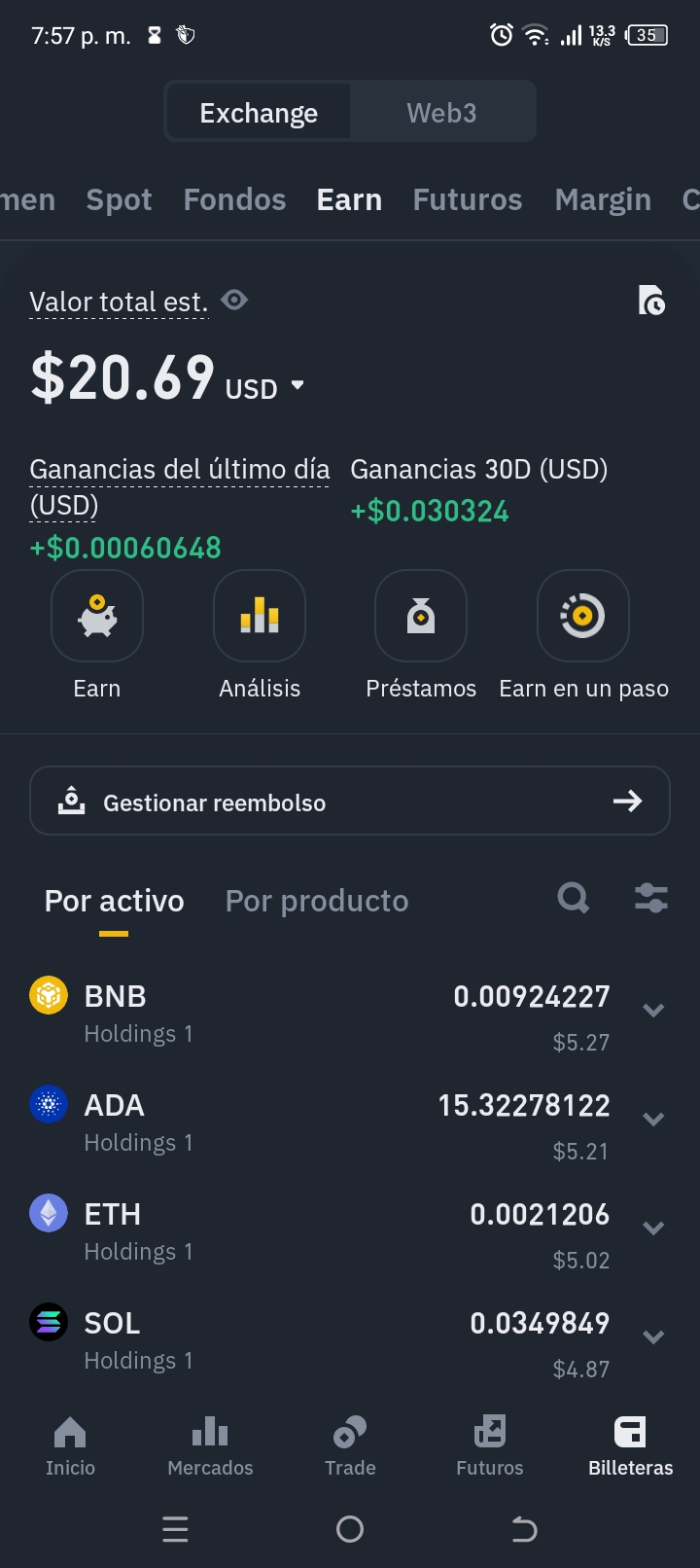Open Análisis
This screenshot has height=1568, width=700.
260,617
